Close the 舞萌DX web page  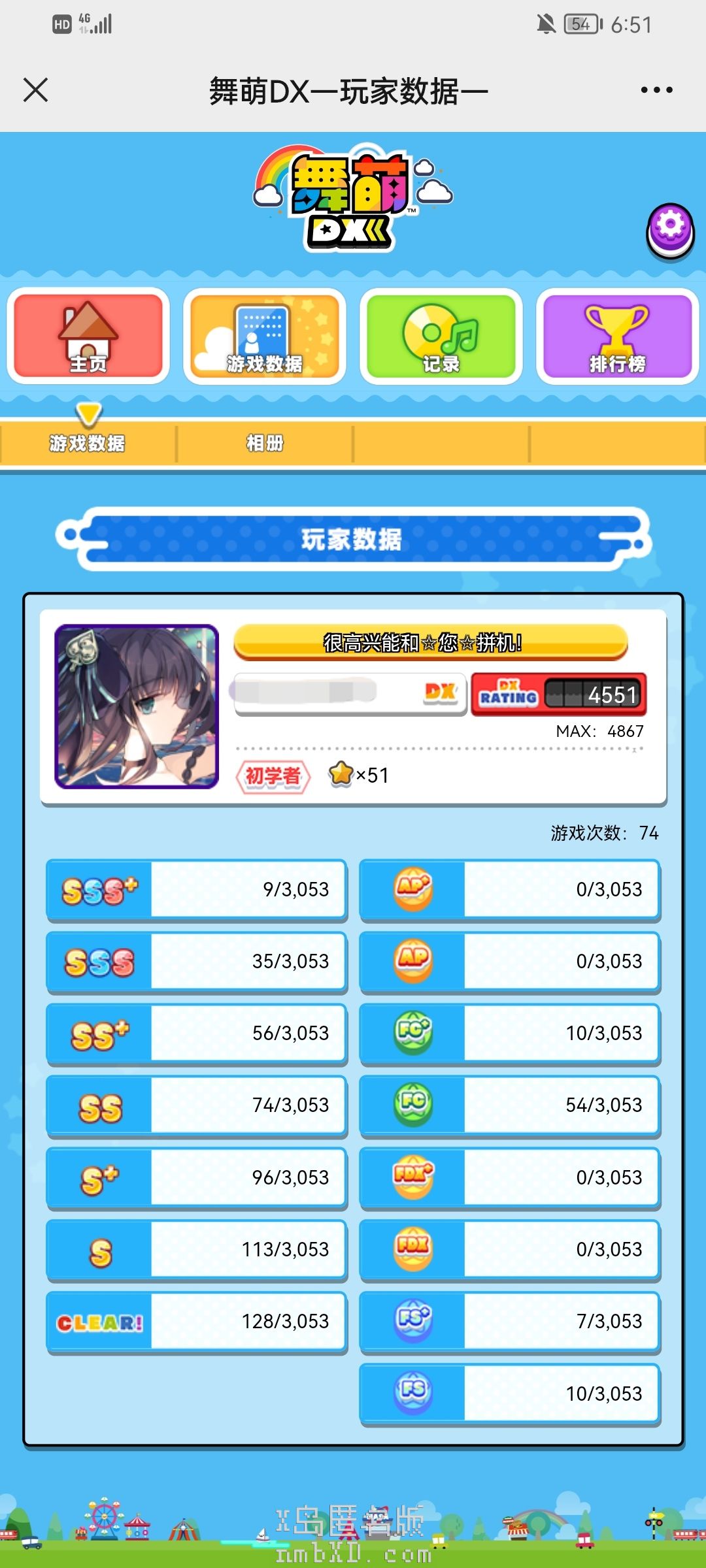(x=35, y=90)
